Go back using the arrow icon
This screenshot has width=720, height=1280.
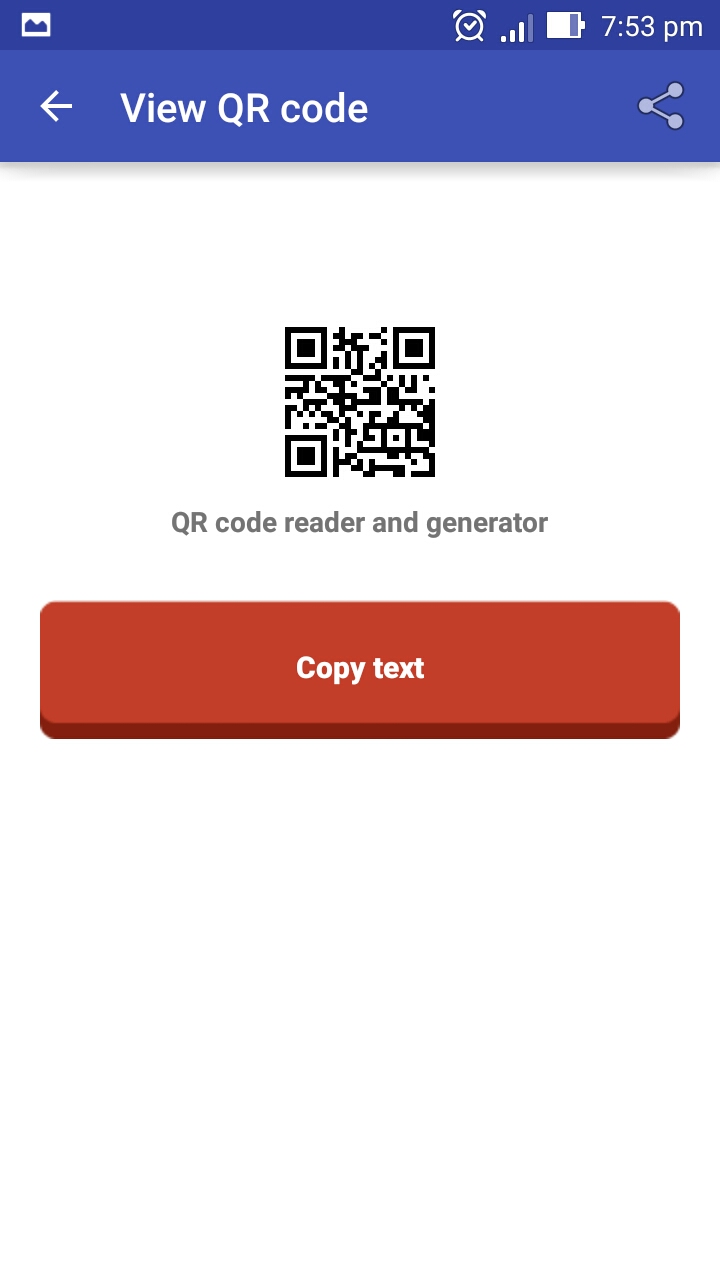[x=56, y=107]
